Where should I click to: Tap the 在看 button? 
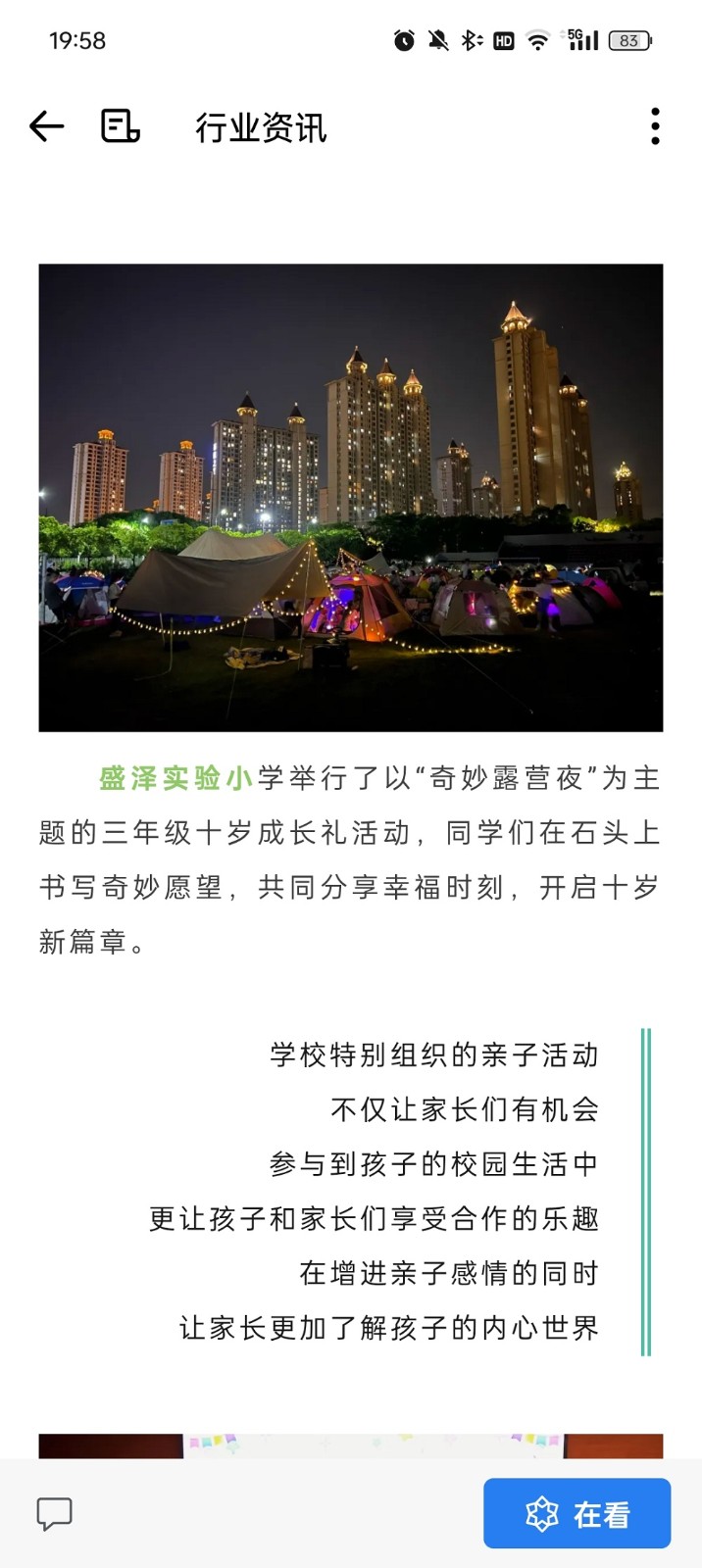[577, 1513]
